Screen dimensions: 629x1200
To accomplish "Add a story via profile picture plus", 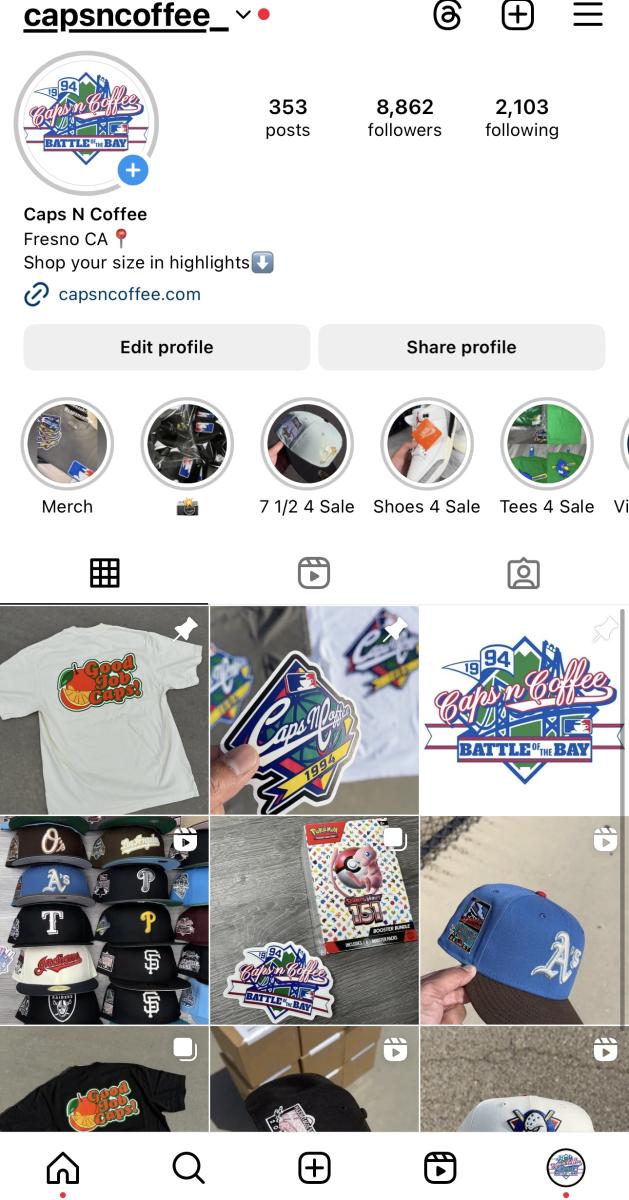I will 133,170.
